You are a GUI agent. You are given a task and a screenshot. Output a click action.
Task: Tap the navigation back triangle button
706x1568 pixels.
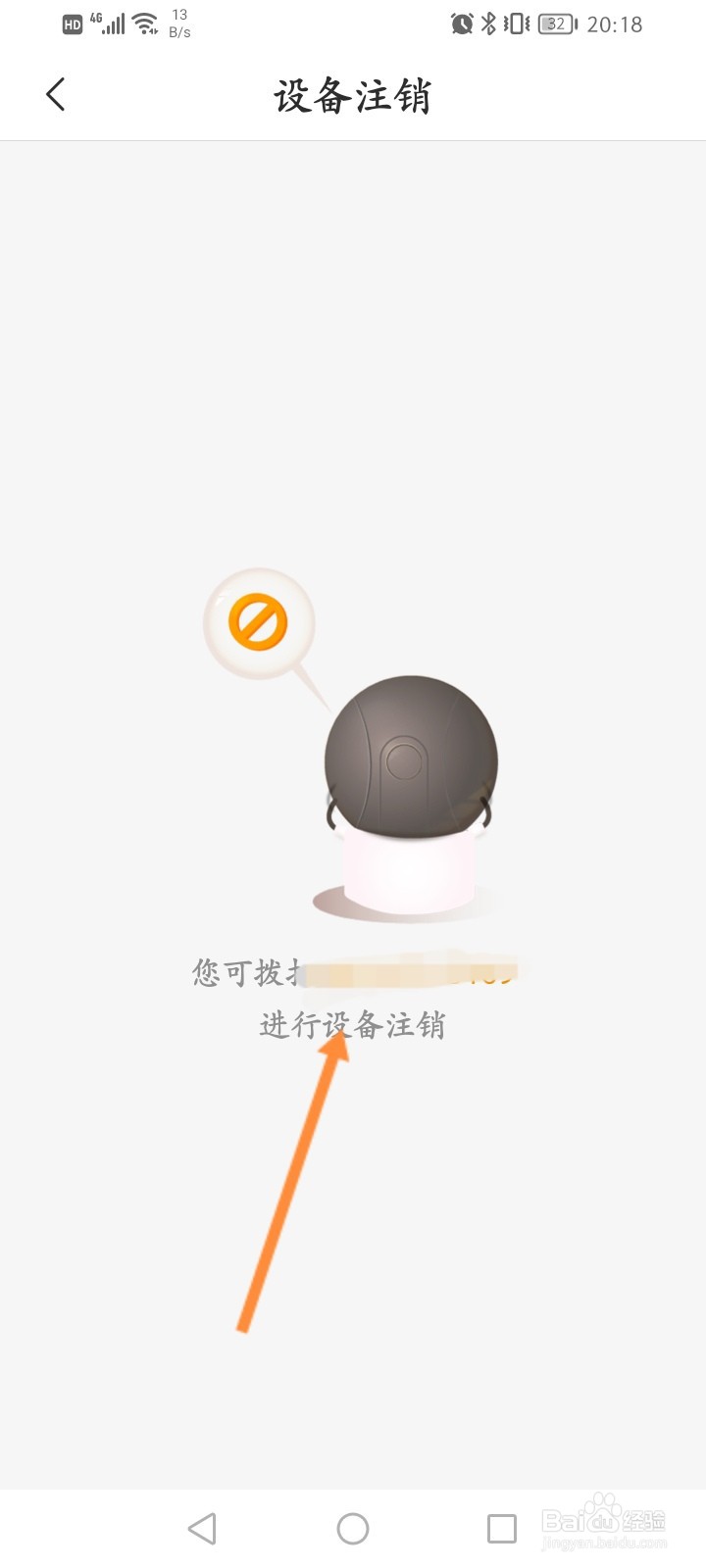click(202, 1526)
